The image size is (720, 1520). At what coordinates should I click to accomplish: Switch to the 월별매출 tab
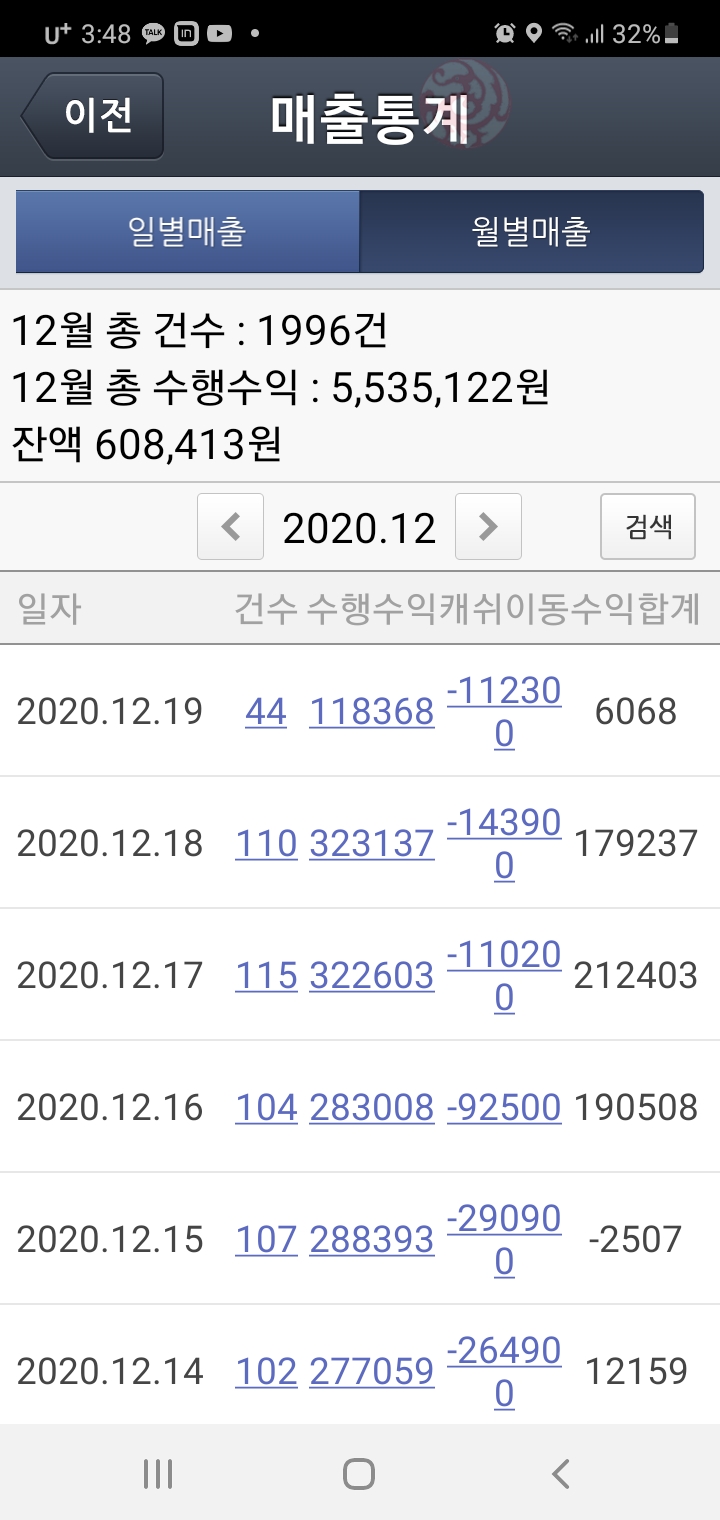[532, 232]
